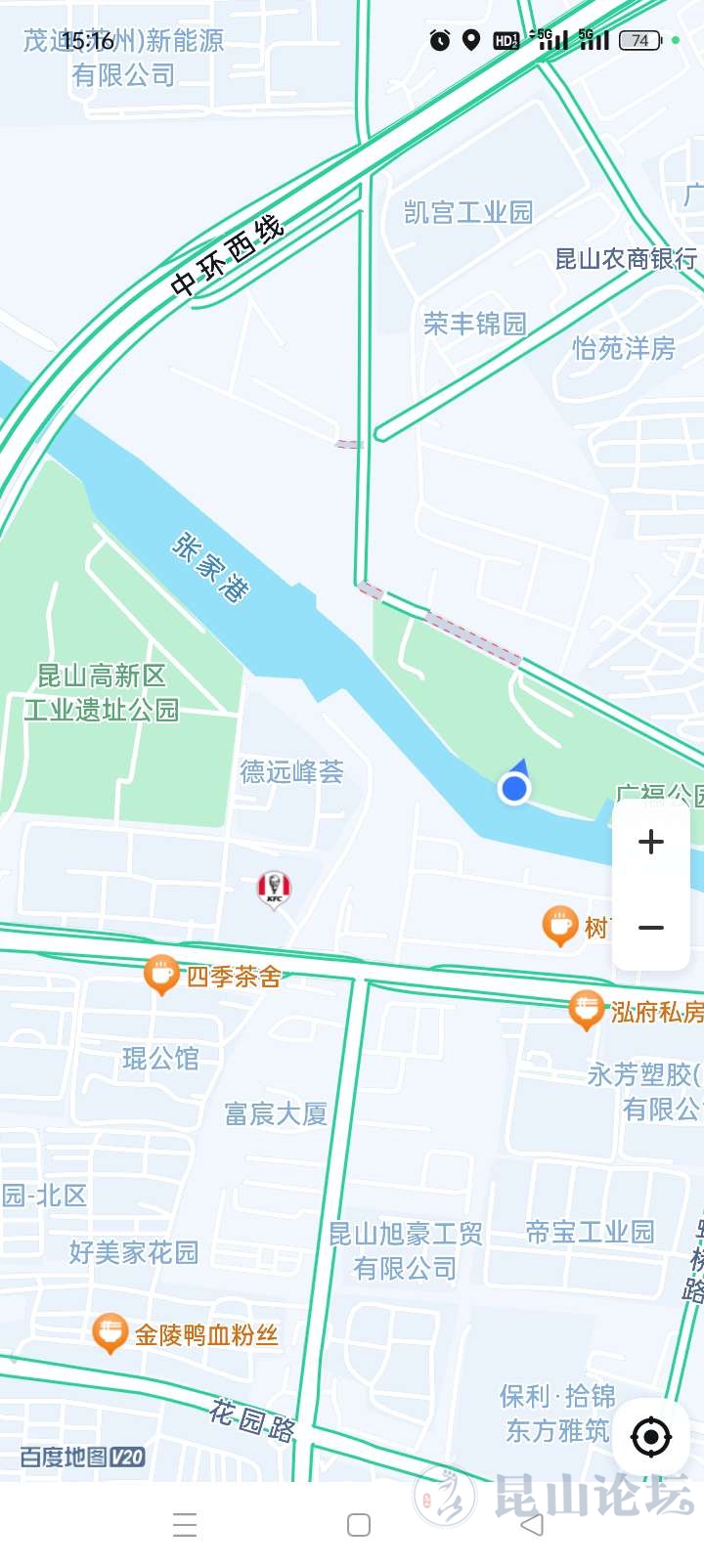Select the 泓府私房 restaurant marker
This screenshot has width=704, height=1568.
click(x=586, y=1010)
